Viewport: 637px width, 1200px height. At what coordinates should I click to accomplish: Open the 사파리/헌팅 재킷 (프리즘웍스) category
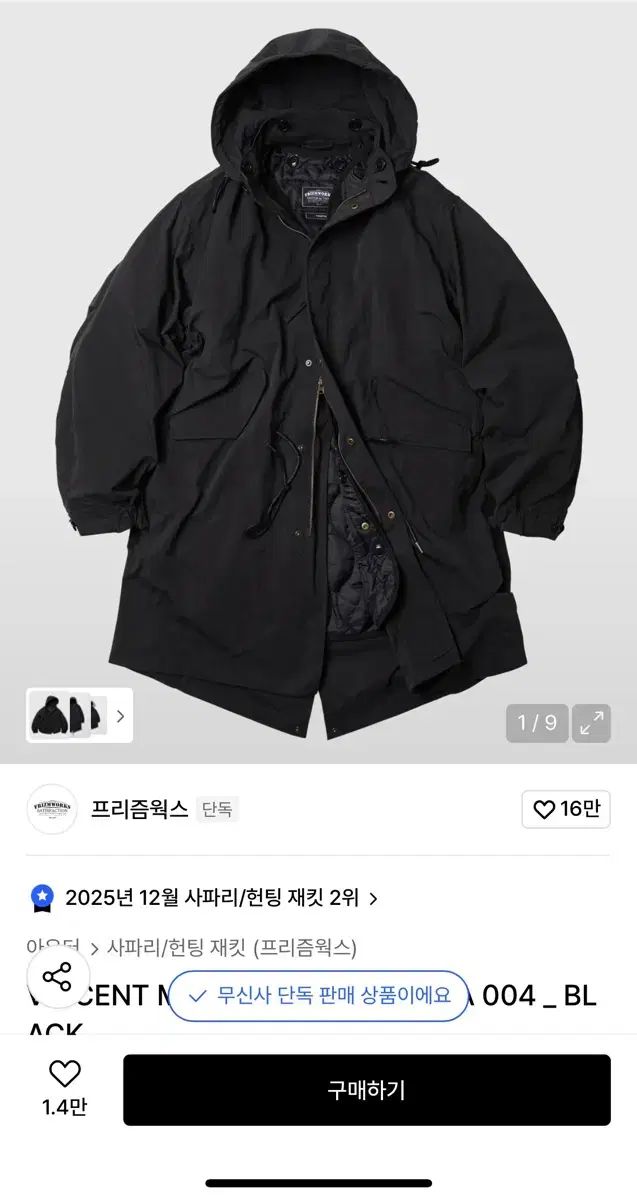tap(231, 947)
